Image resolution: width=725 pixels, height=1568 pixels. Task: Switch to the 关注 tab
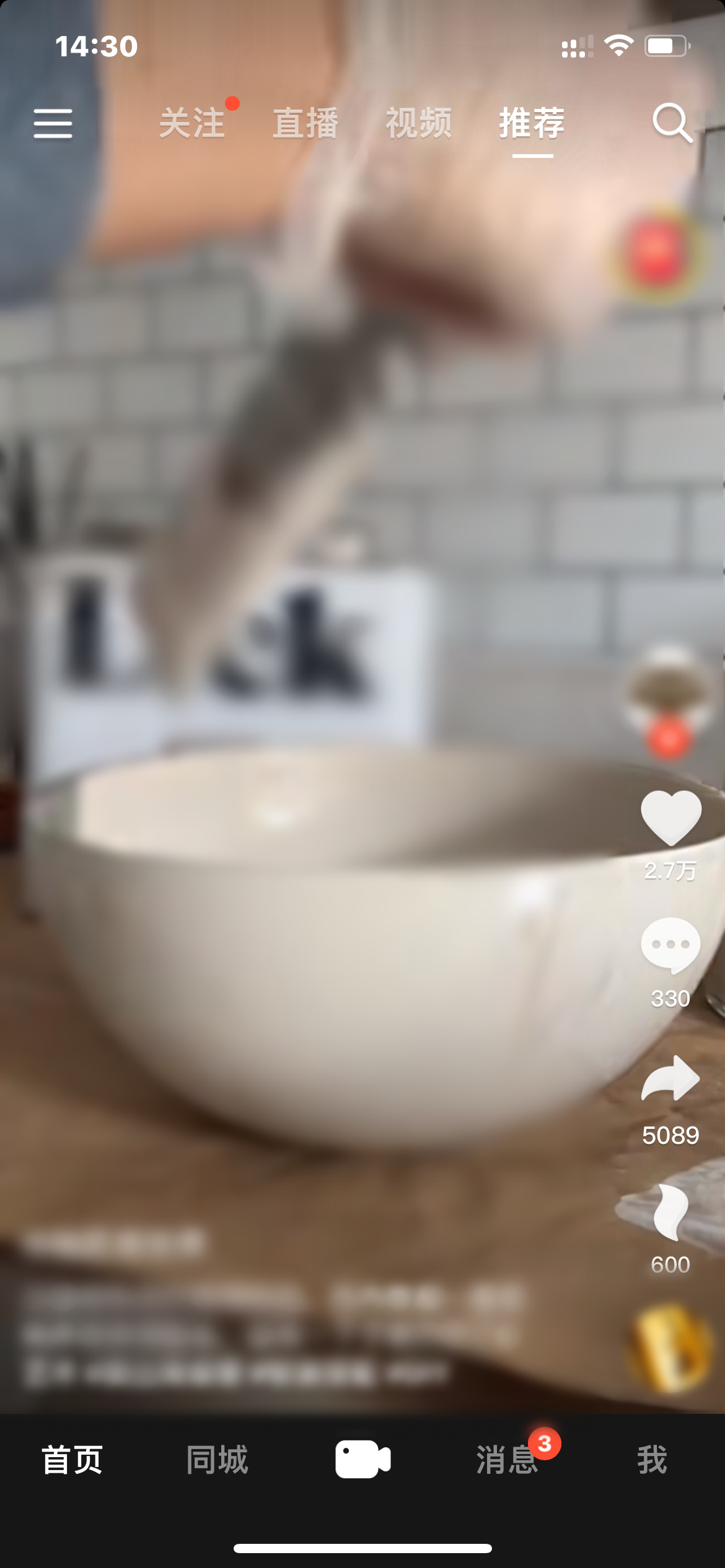pos(192,123)
